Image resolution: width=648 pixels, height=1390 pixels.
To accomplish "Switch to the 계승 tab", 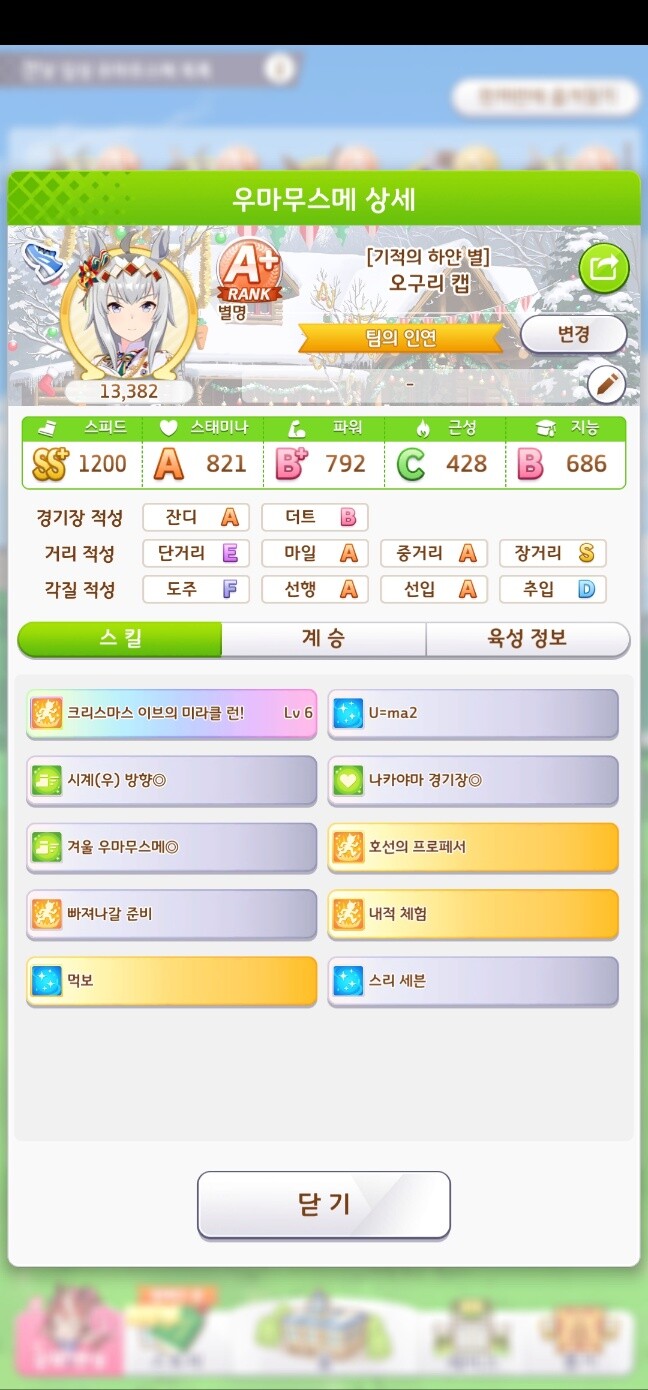I will (323, 638).
